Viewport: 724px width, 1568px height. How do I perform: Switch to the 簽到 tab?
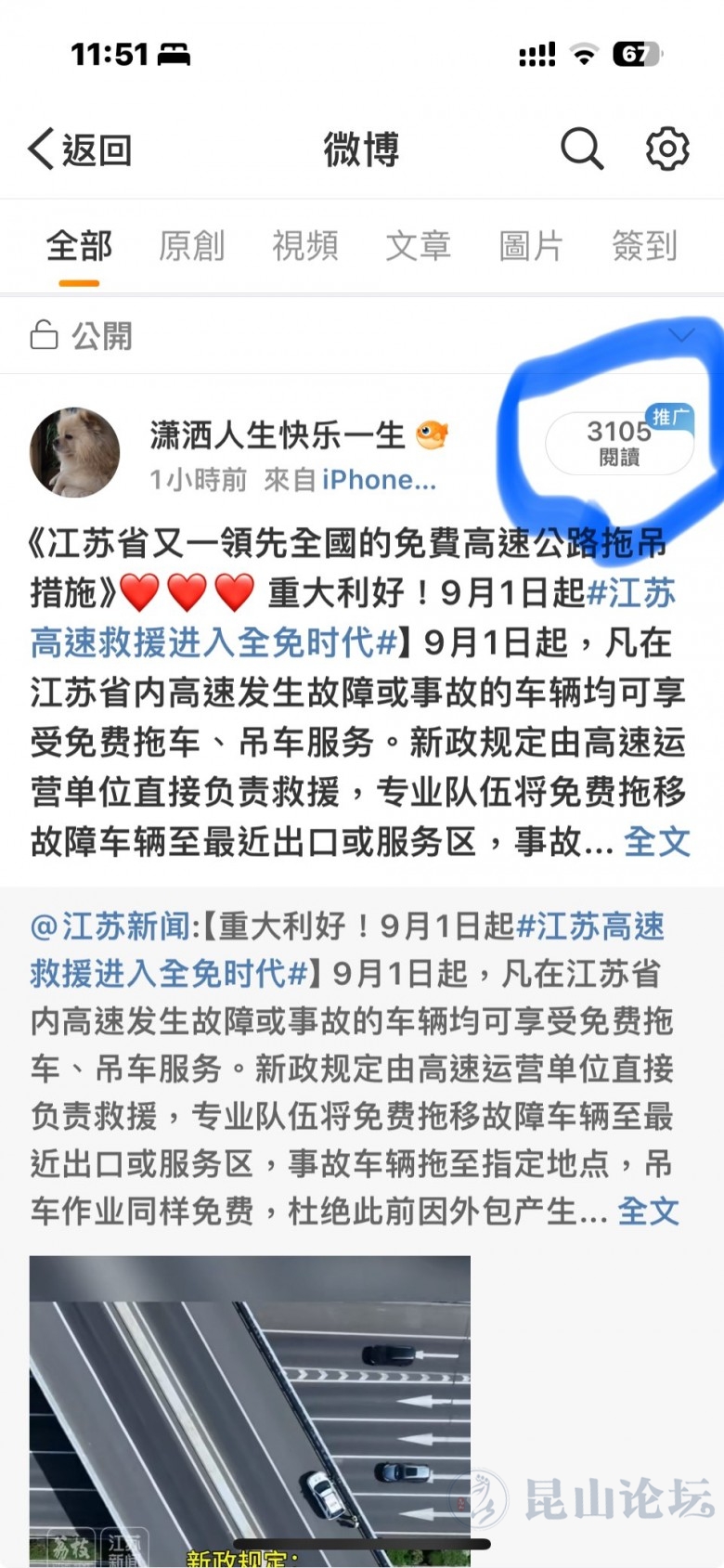(x=644, y=246)
